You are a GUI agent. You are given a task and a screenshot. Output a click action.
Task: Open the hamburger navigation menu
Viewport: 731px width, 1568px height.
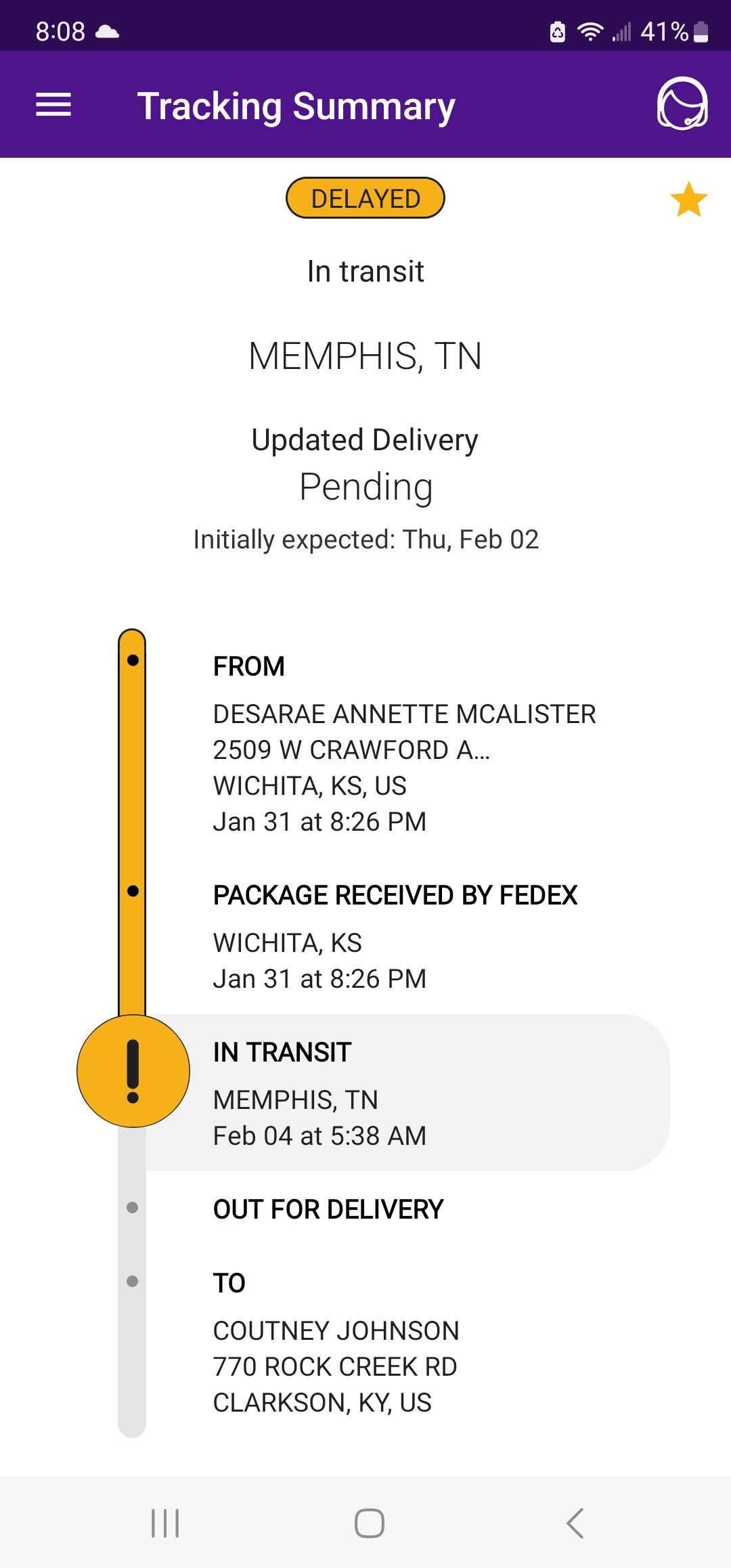click(53, 105)
